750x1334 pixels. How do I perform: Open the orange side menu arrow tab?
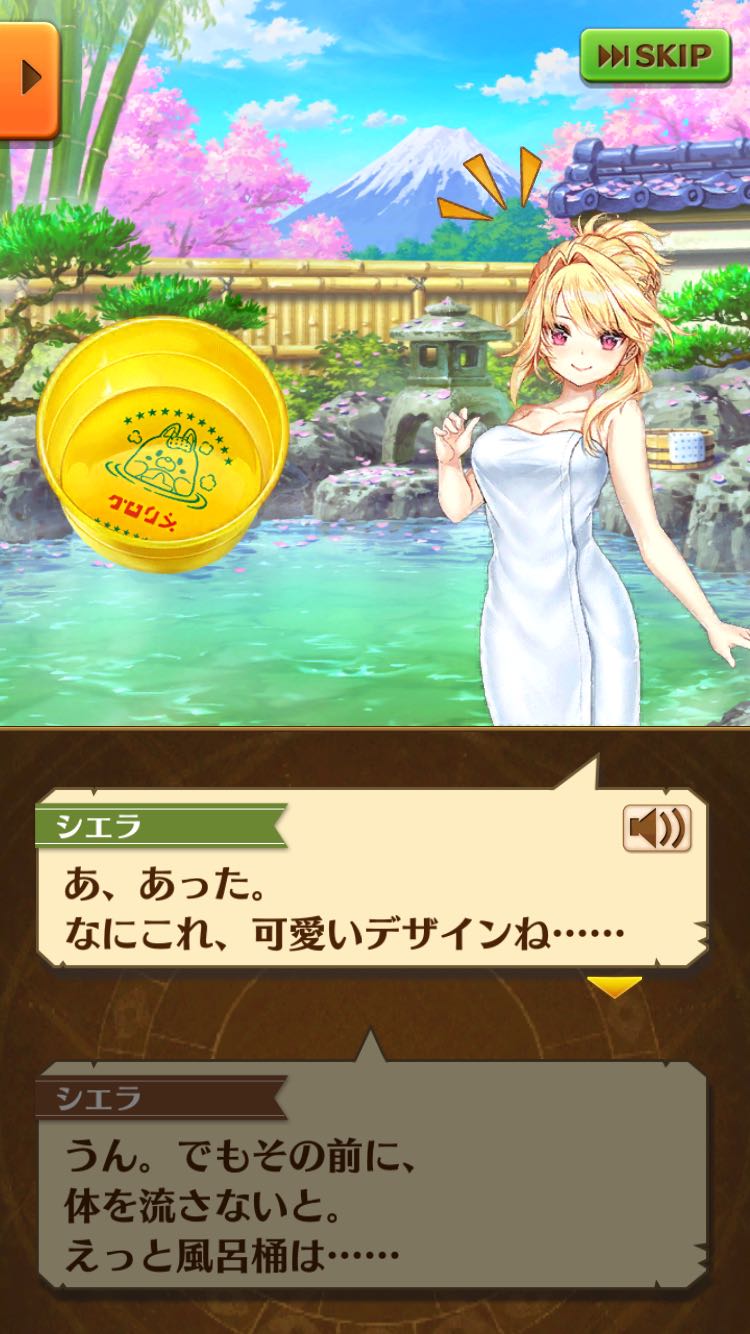point(27,77)
